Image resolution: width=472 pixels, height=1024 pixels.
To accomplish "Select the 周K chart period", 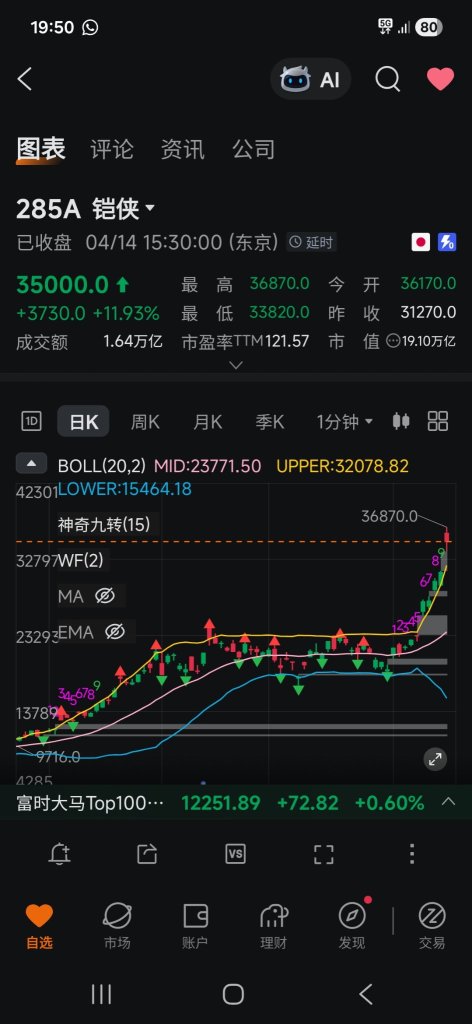I will coord(145,422).
